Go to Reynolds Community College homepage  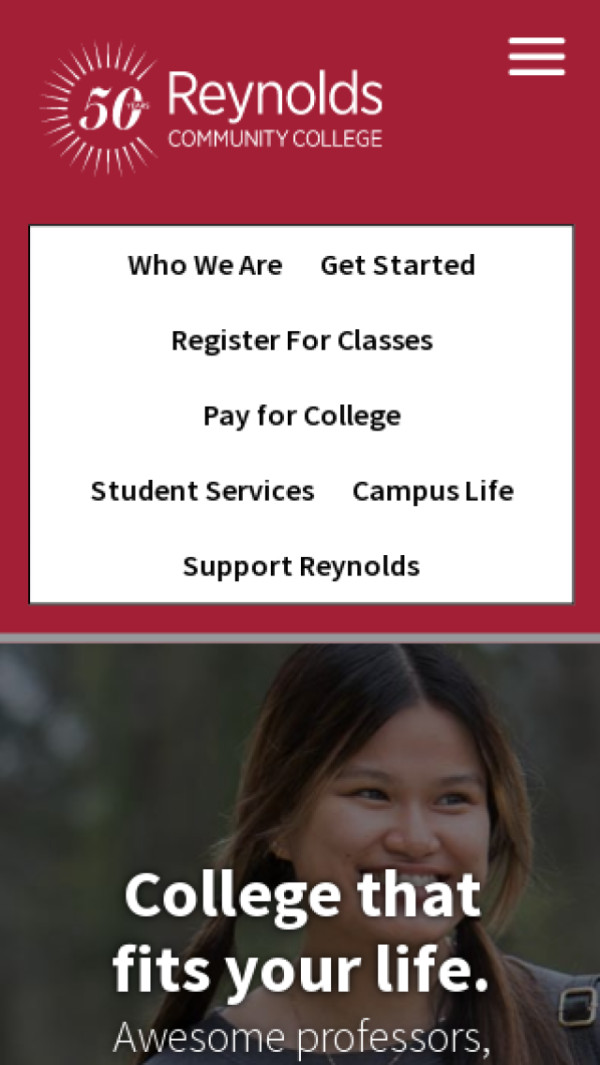pos(212,109)
